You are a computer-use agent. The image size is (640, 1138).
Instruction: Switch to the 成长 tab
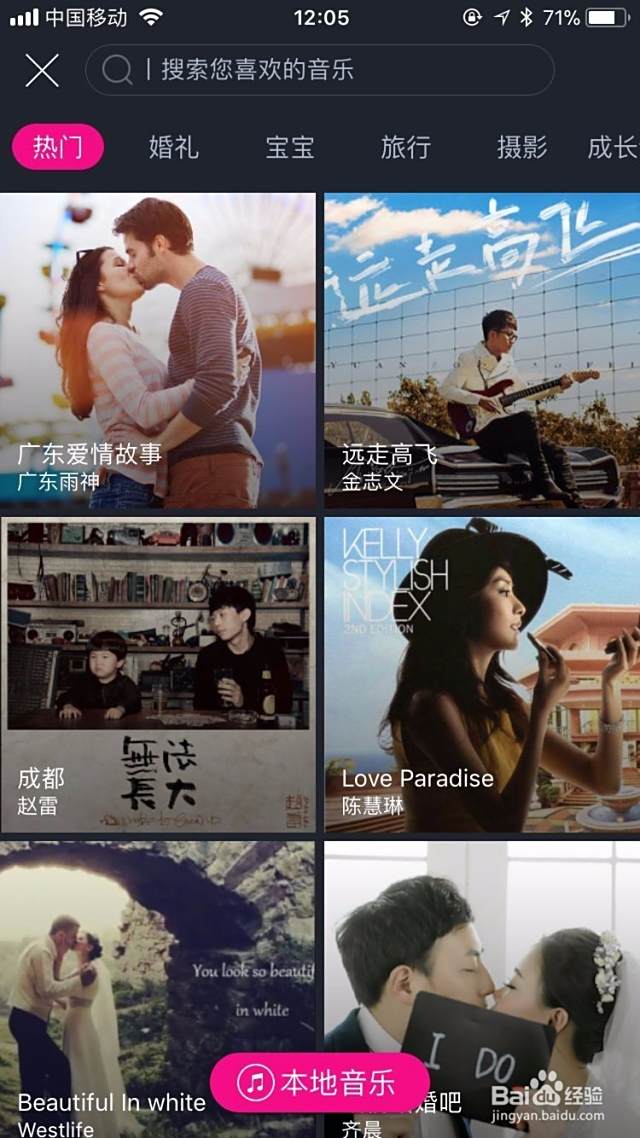click(612, 148)
